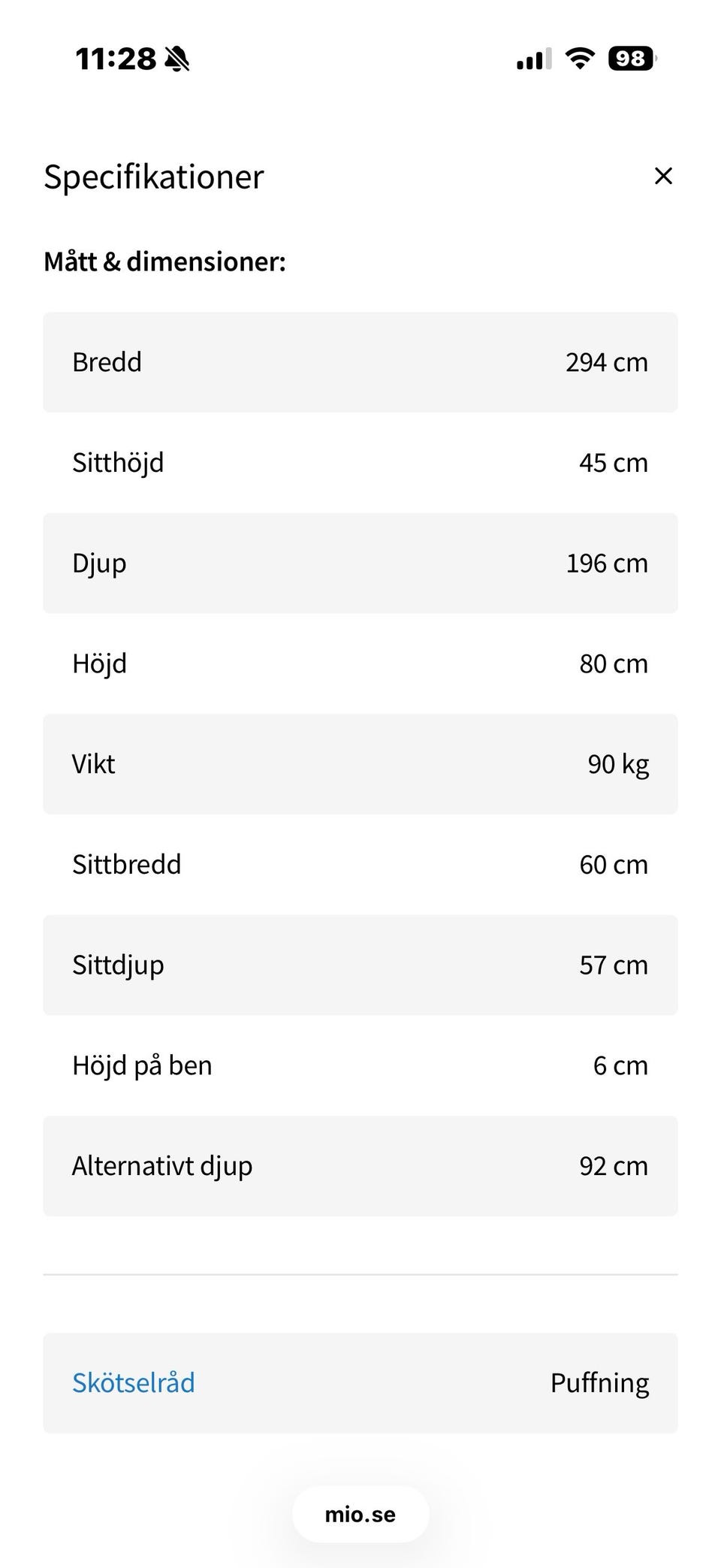Open the Skötselråd link
The width and height of the screenshot is (721, 1568).
click(134, 1382)
